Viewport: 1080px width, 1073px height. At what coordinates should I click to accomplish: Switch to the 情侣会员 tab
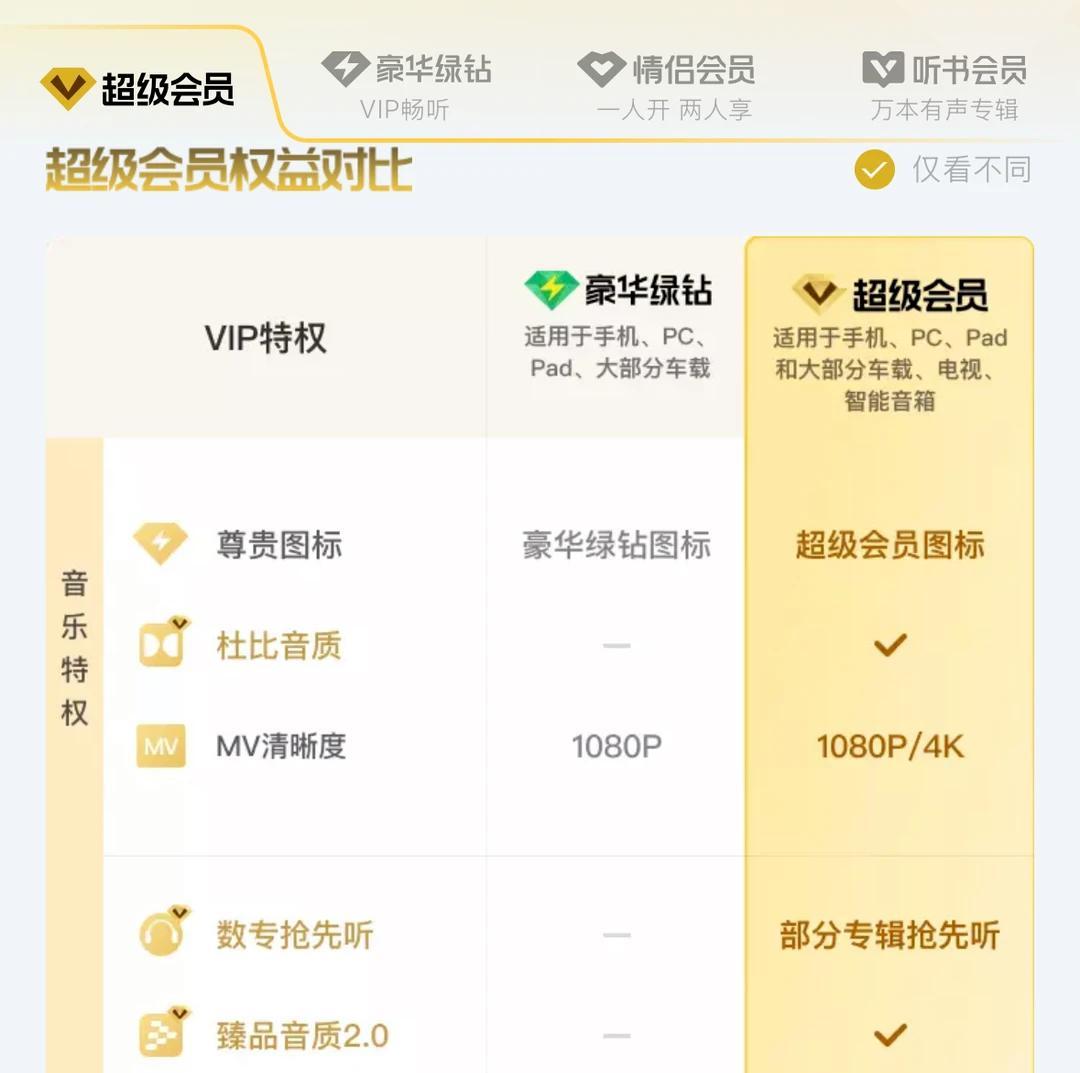coord(666,86)
